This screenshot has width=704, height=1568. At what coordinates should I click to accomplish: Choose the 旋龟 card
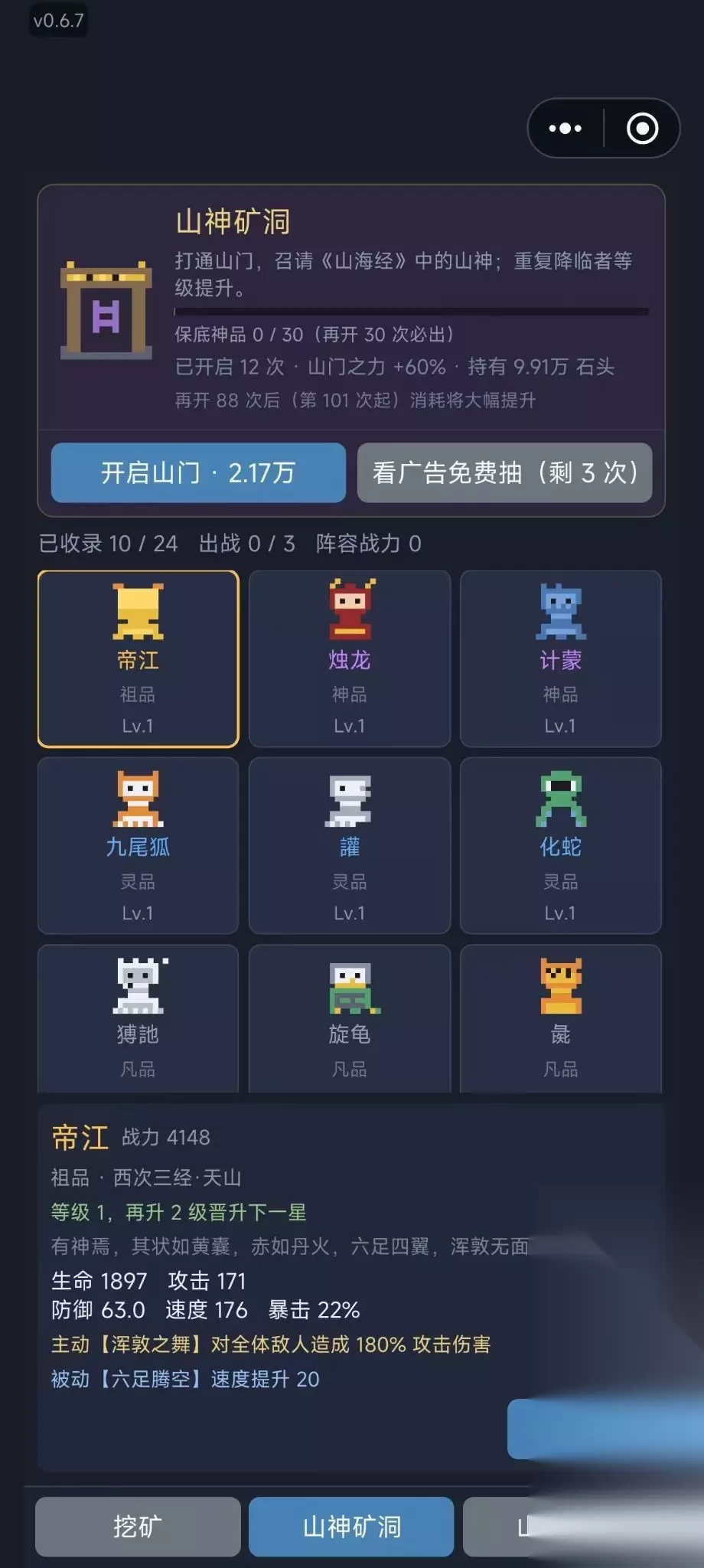tap(350, 1019)
